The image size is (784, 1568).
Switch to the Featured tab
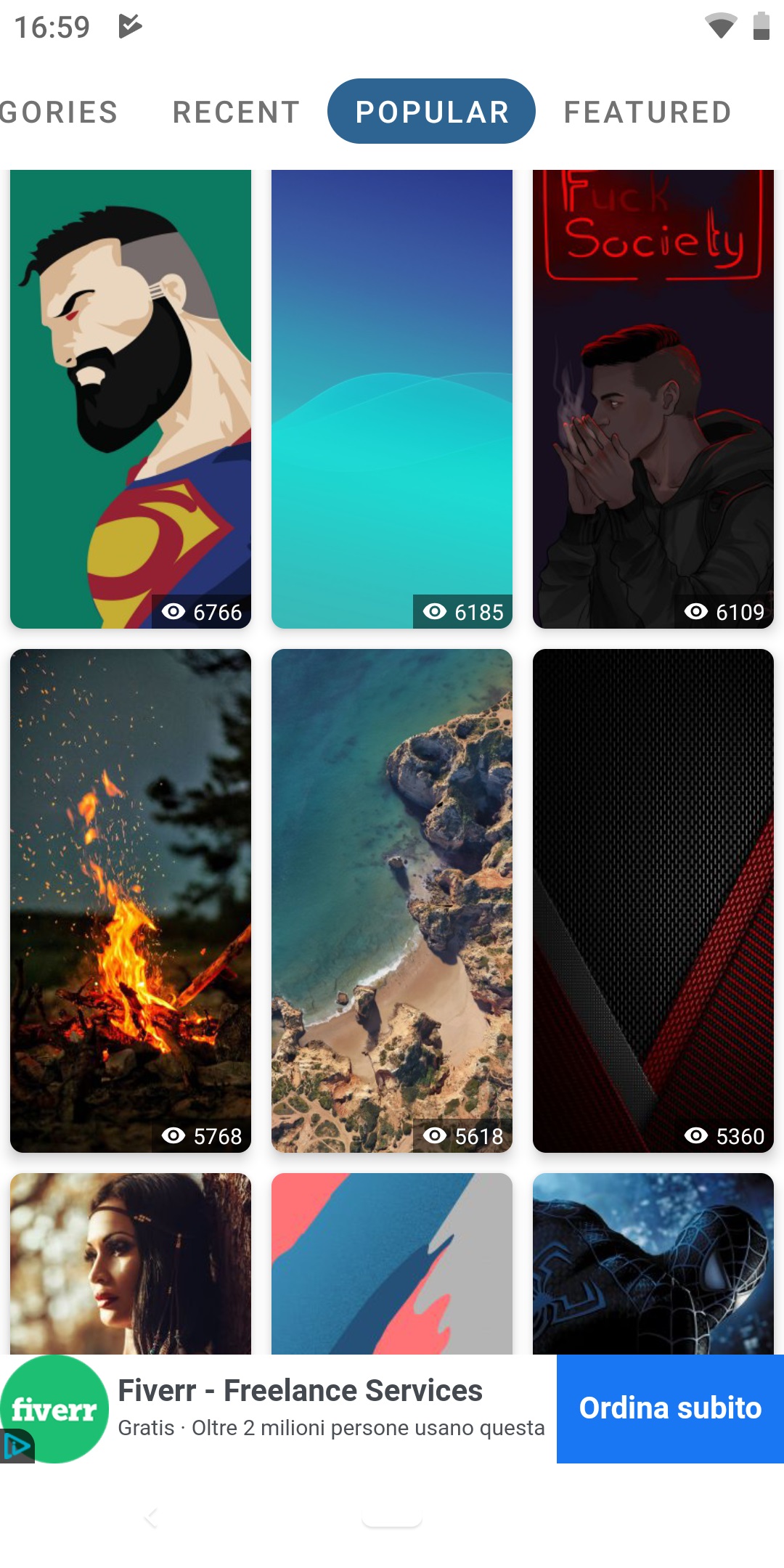(648, 113)
